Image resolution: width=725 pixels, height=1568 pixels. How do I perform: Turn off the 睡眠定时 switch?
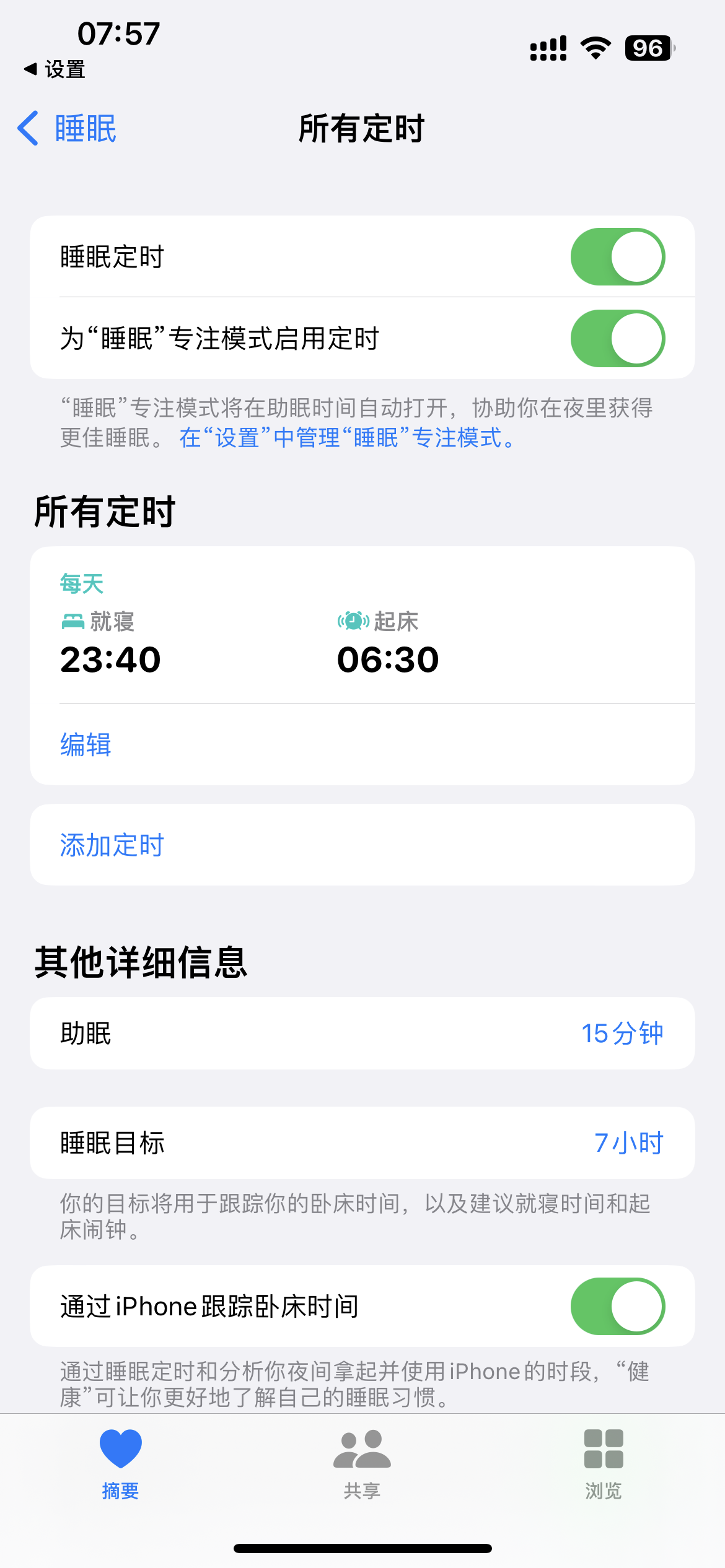(x=617, y=257)
